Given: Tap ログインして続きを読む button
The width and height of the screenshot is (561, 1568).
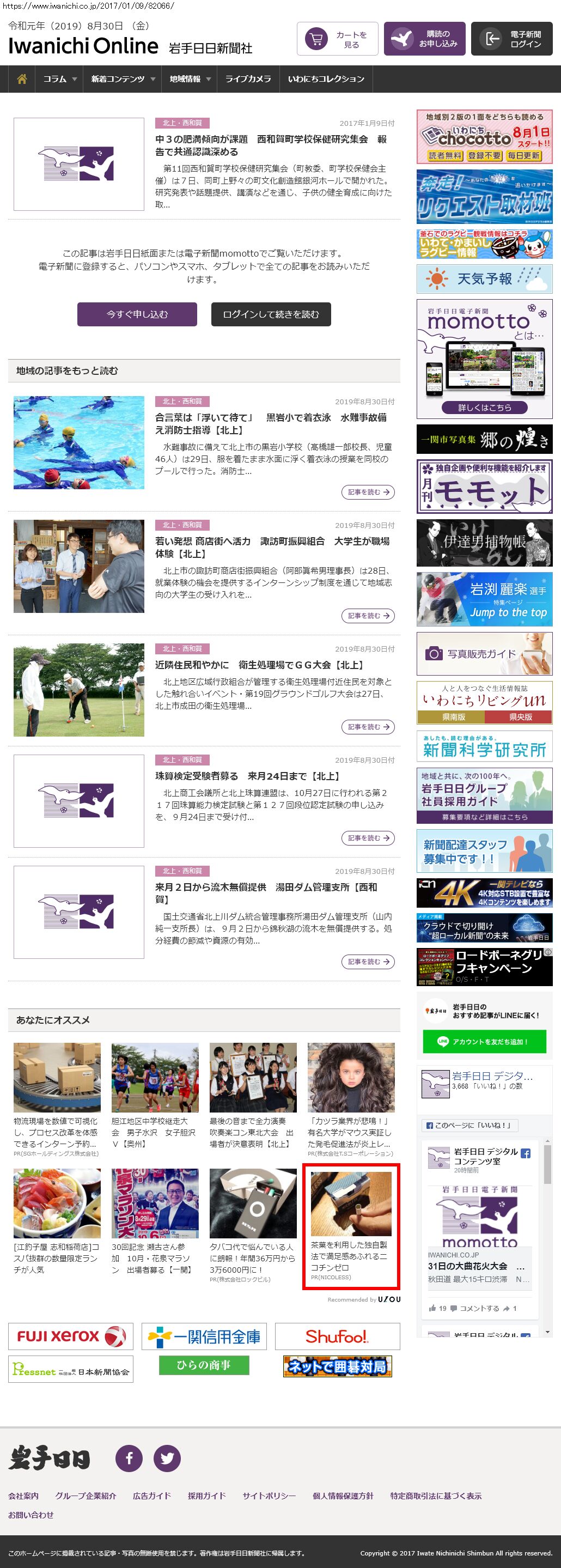Looking at the screenshot, I should coord(271,315).
